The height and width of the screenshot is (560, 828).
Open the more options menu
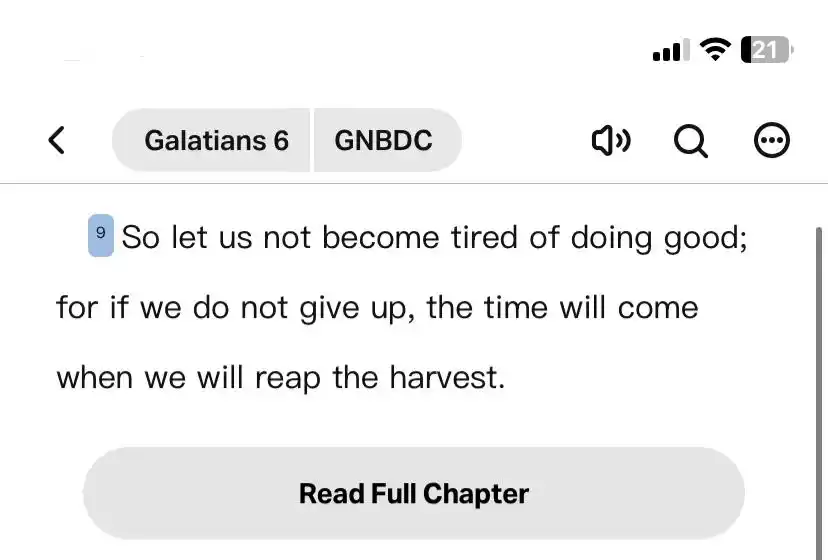771,141
